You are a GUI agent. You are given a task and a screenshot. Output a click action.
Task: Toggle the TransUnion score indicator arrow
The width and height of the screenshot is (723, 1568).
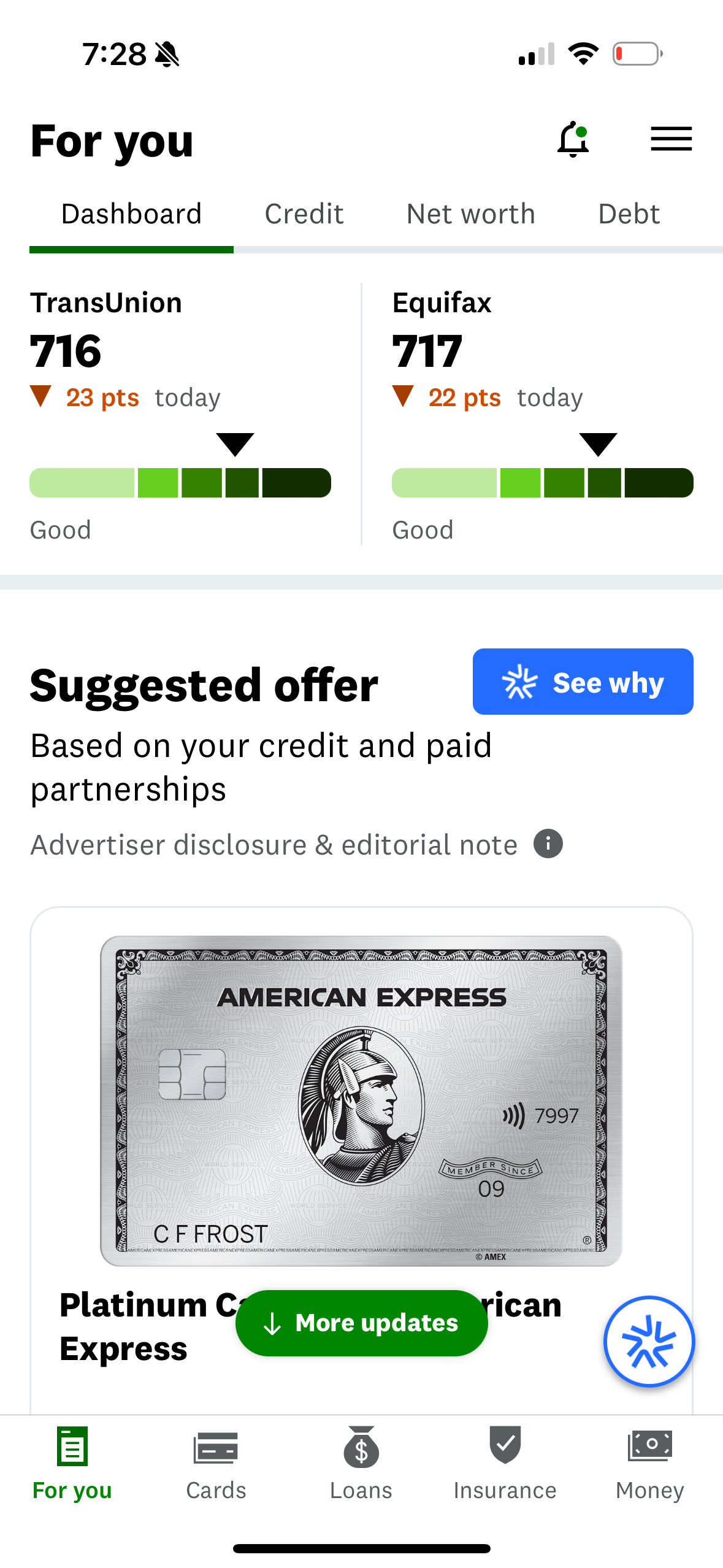[x=235, y=443]
